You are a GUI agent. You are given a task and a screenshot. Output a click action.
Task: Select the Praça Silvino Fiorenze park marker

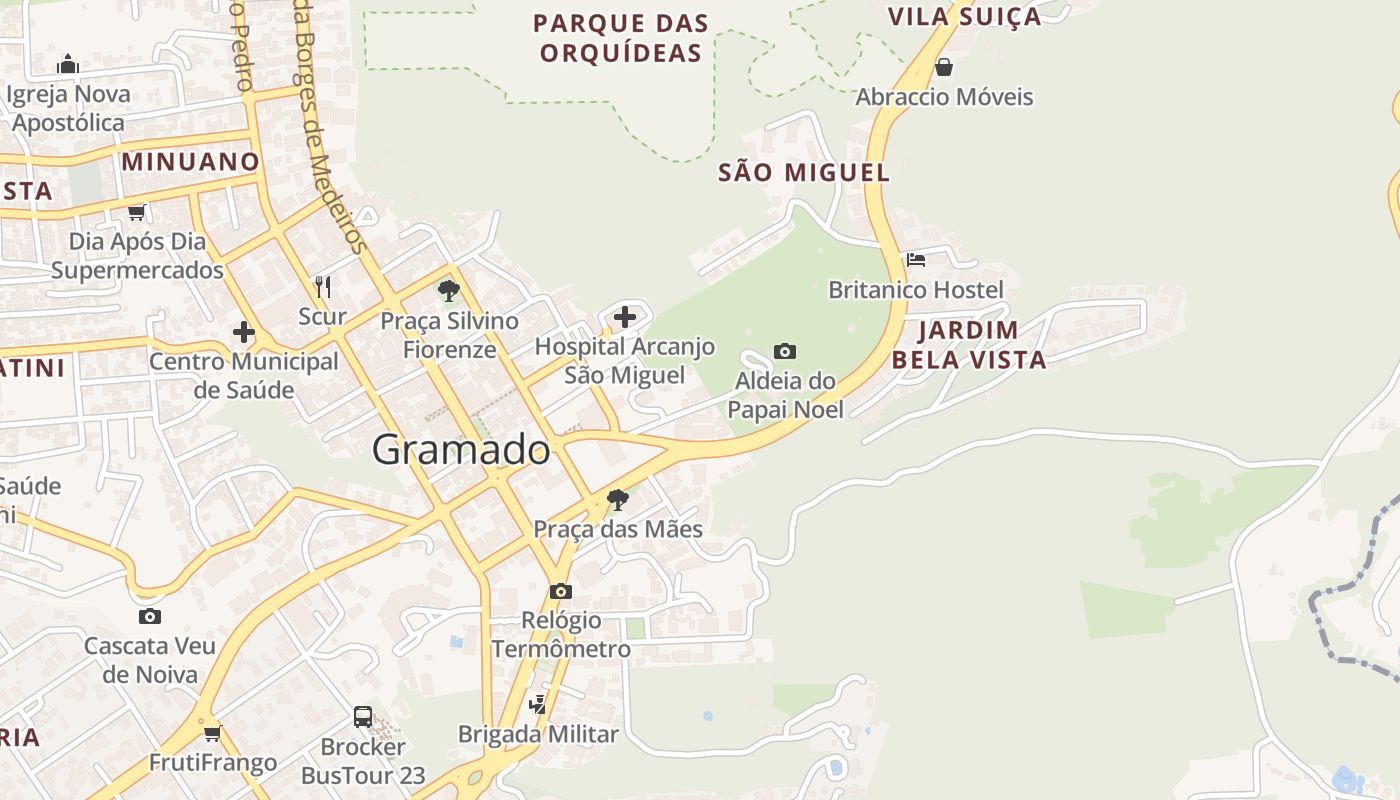(449, 291)
